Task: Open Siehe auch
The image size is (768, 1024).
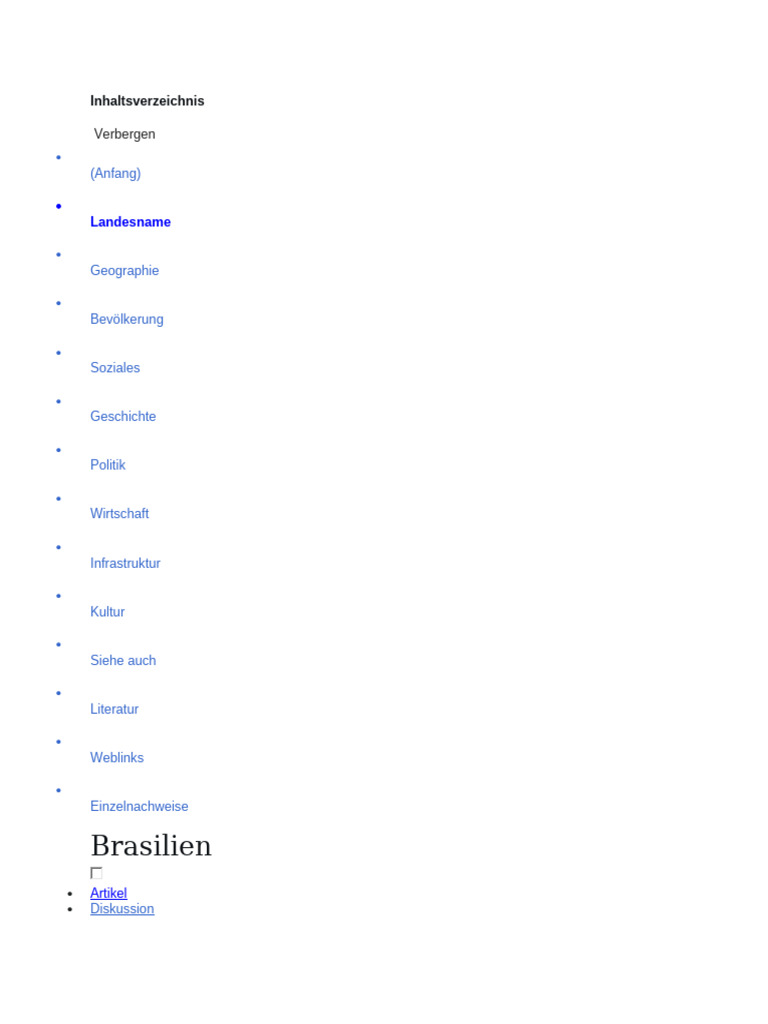Action: tap(123, 660)
